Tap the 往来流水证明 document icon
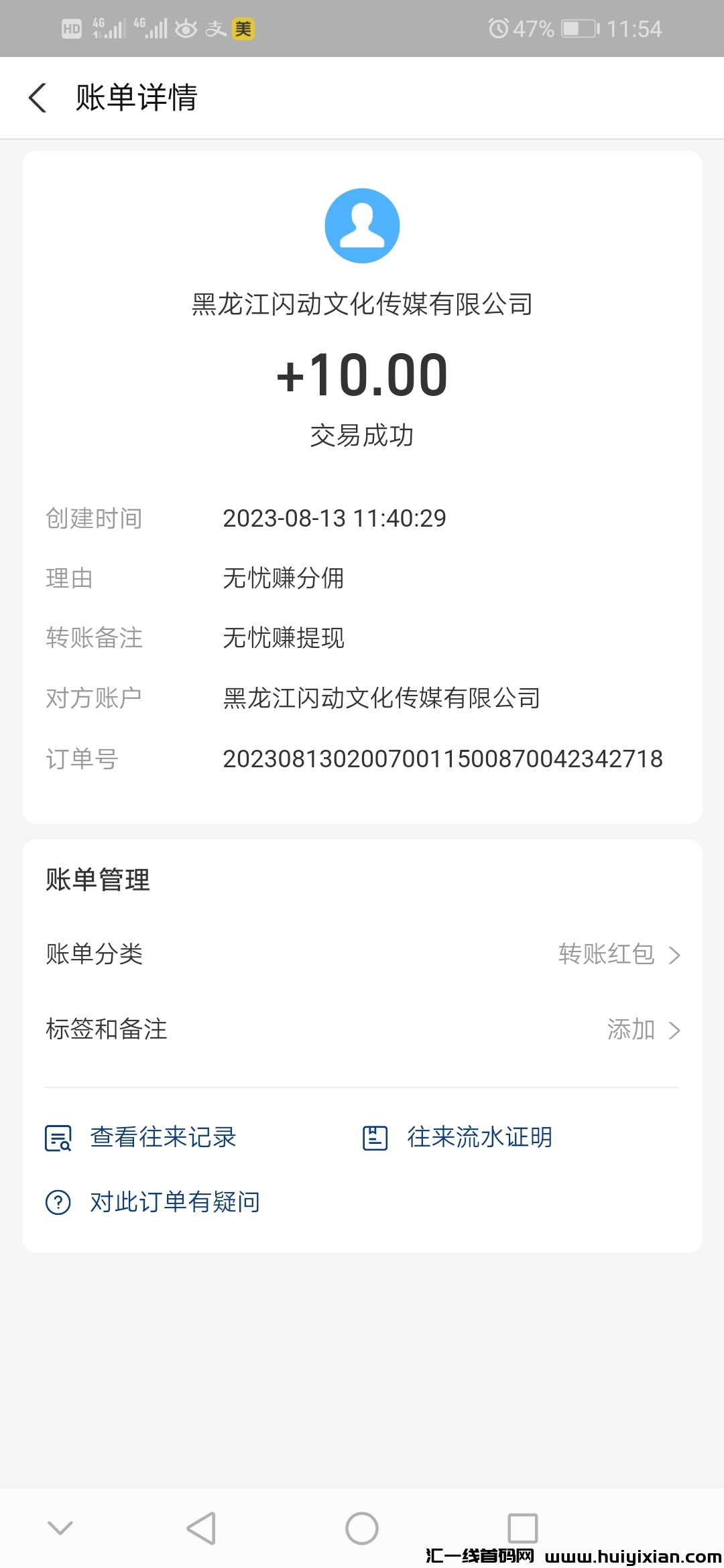This screenshot has height=1568, width=724. click(x=375, y=1137)
